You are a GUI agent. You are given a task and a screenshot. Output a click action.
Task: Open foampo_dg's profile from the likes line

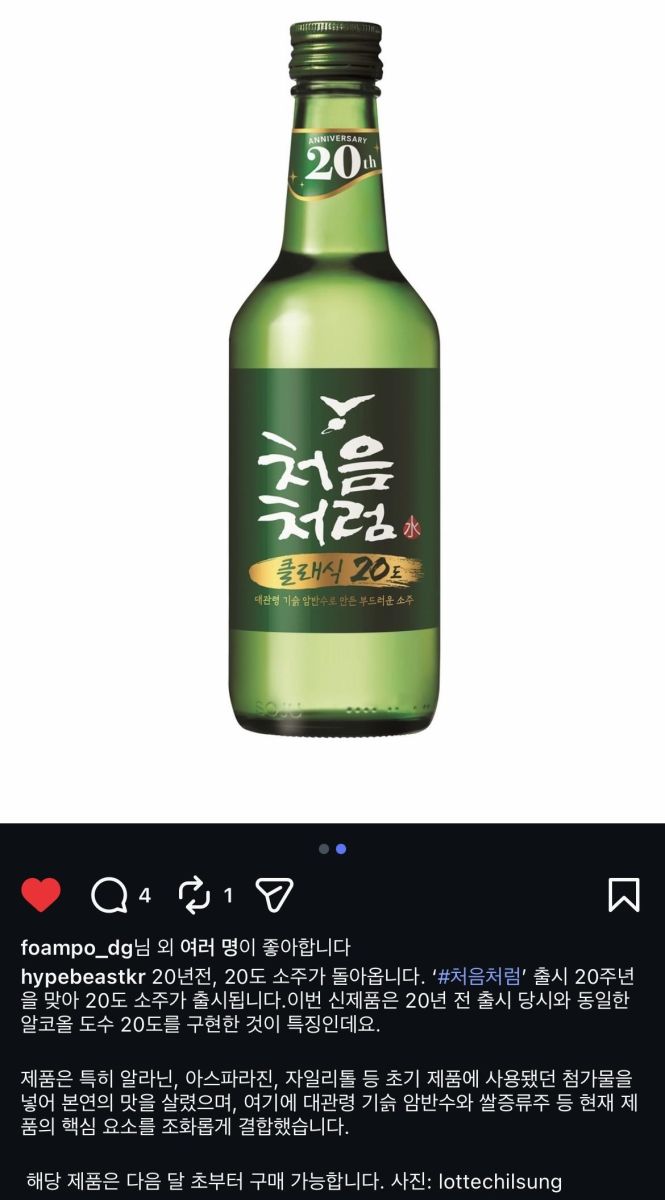(x=76, y=948)
